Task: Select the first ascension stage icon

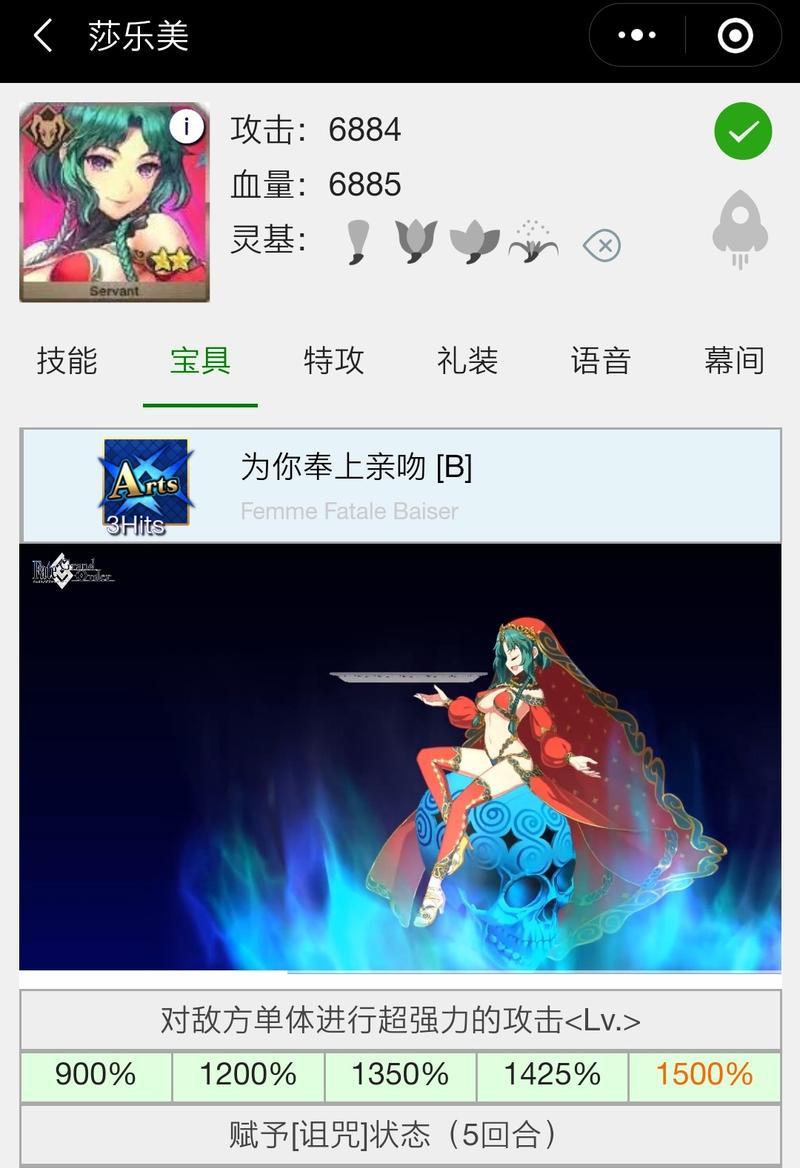Action: pyautogui.click(x=357, y=242)
